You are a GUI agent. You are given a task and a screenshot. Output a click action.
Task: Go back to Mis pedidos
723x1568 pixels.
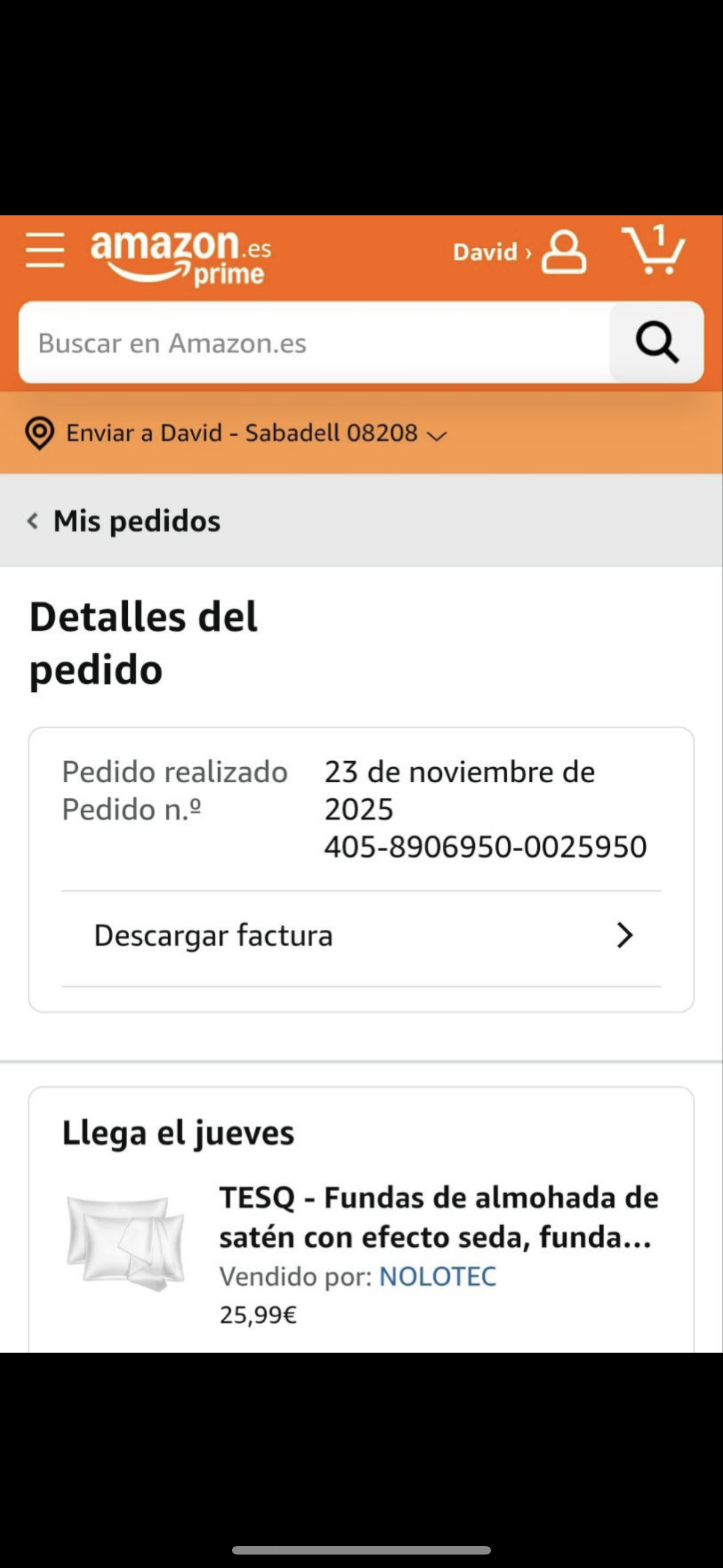pos(125,521)
